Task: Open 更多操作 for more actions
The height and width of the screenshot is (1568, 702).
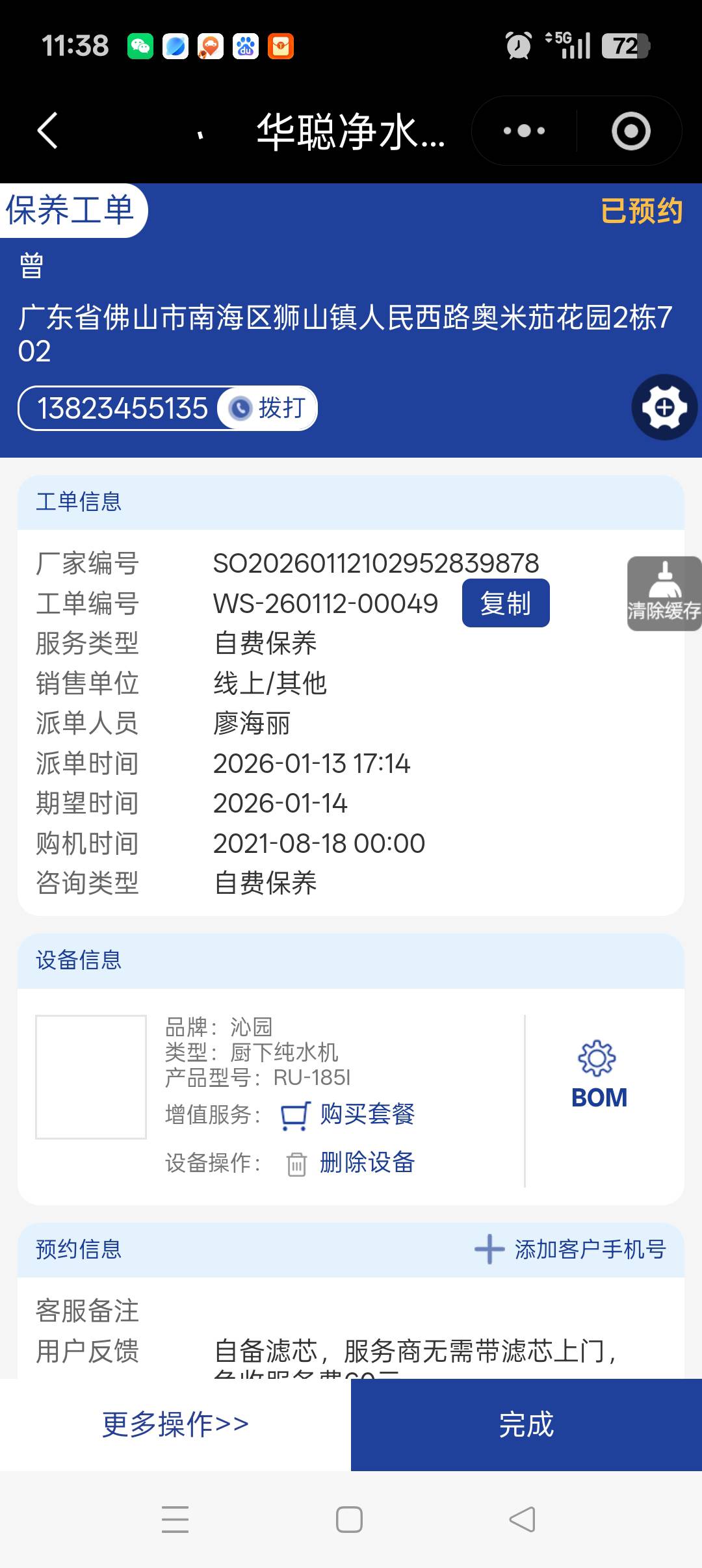Action: point(175,1424)
